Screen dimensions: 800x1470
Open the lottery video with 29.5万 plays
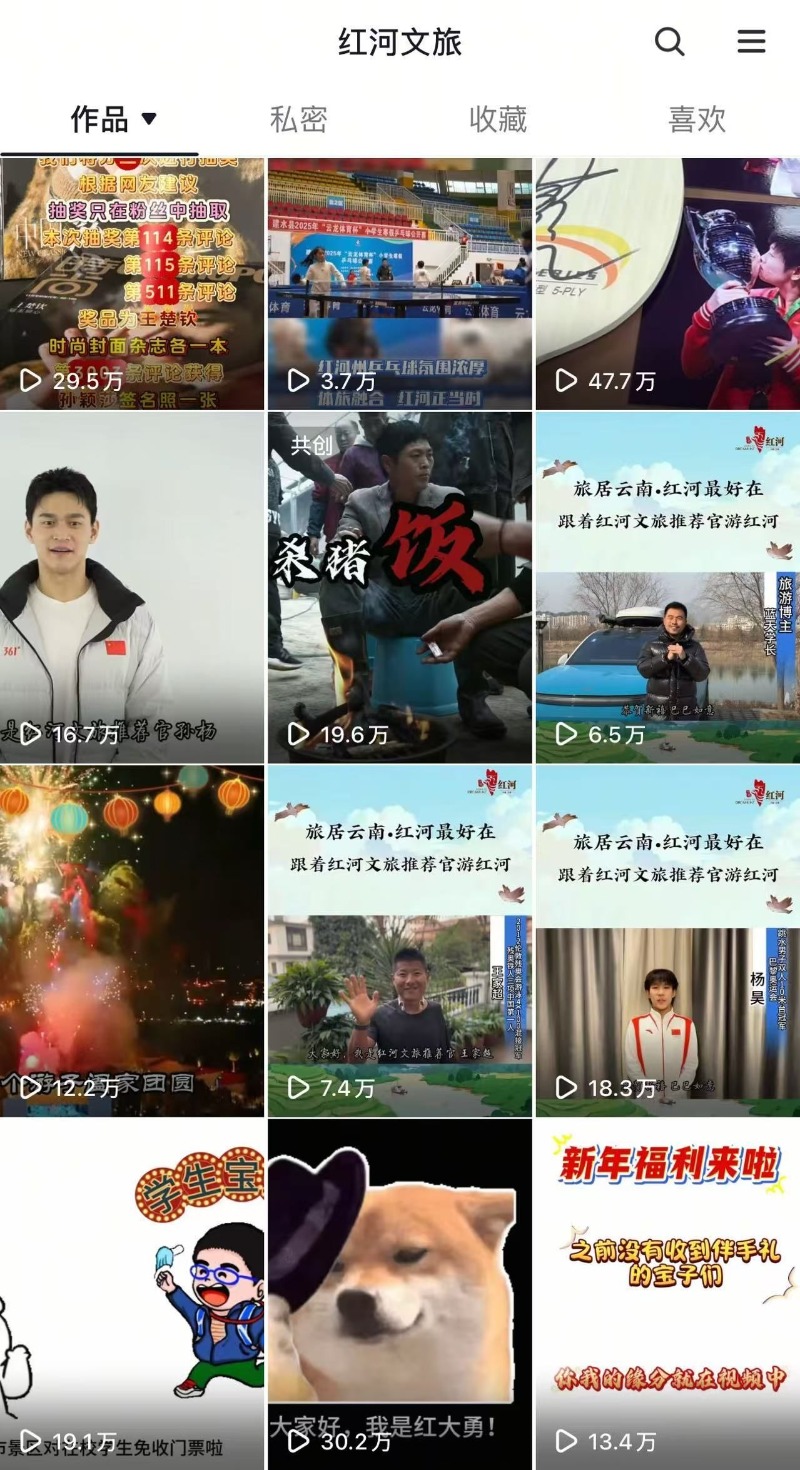point(132,285)
